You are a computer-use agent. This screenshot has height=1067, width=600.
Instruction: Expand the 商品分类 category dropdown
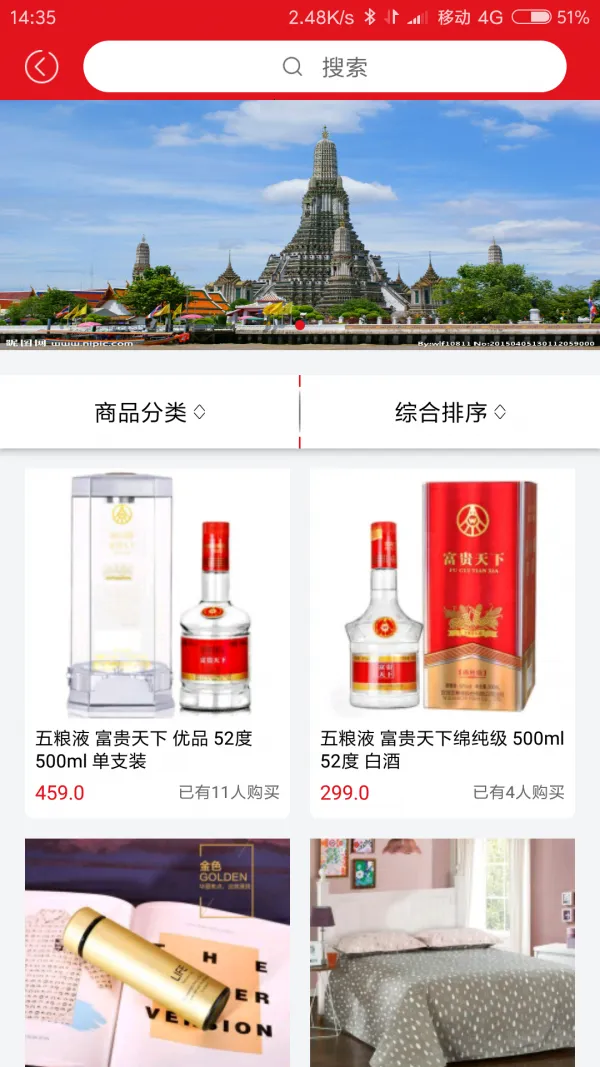click(x=150, y=412)
